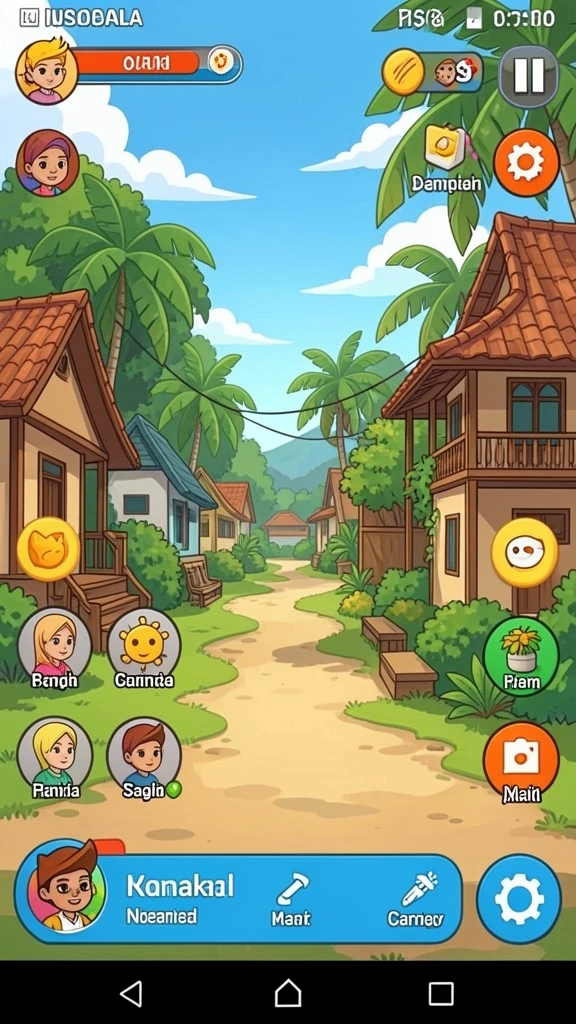This screenshot has height=1024, width=576.
Task: Select the Ranida character
Action: click(x=55, y=758)
